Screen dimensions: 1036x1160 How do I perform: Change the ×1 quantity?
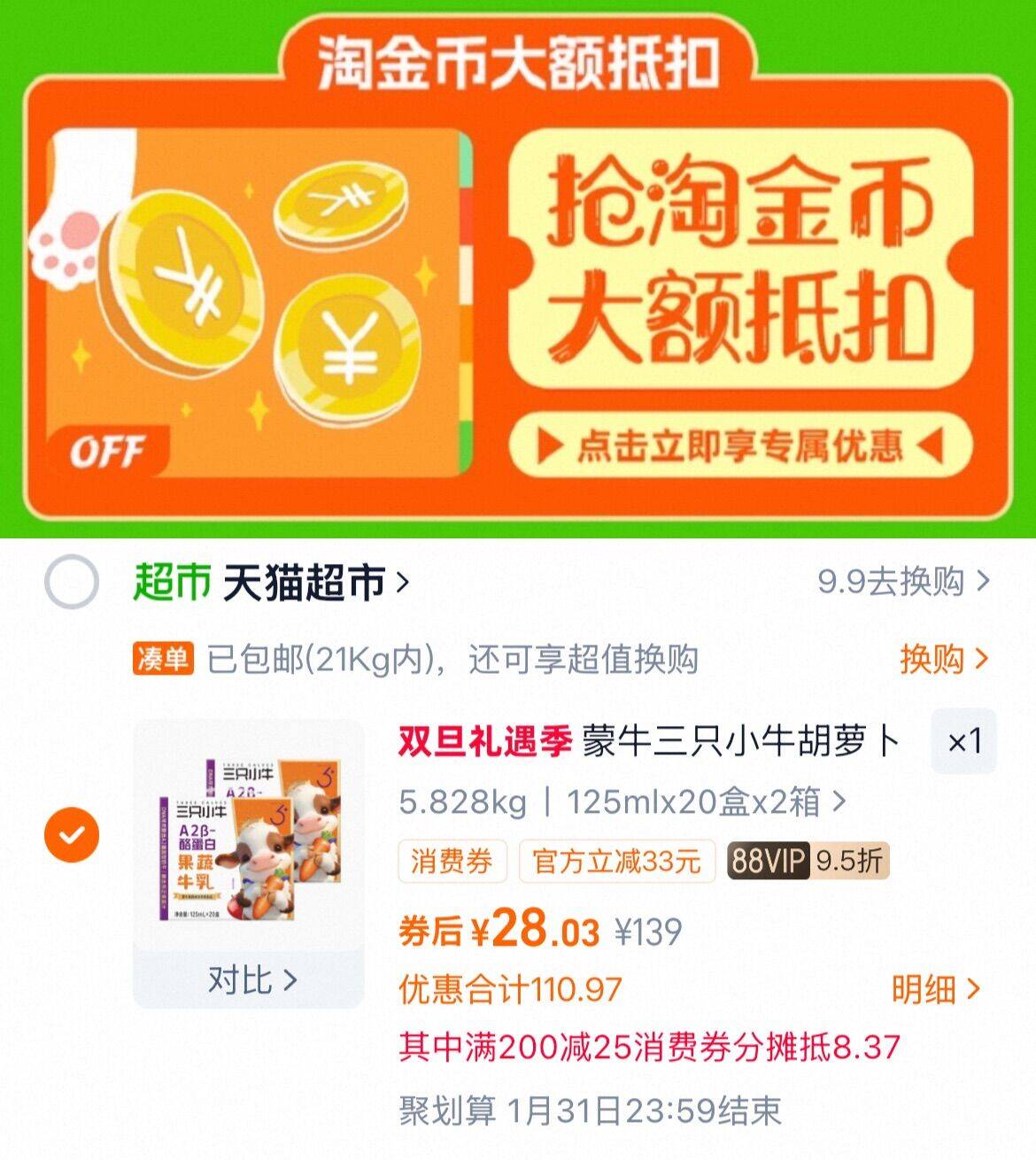tap(963, 741)
